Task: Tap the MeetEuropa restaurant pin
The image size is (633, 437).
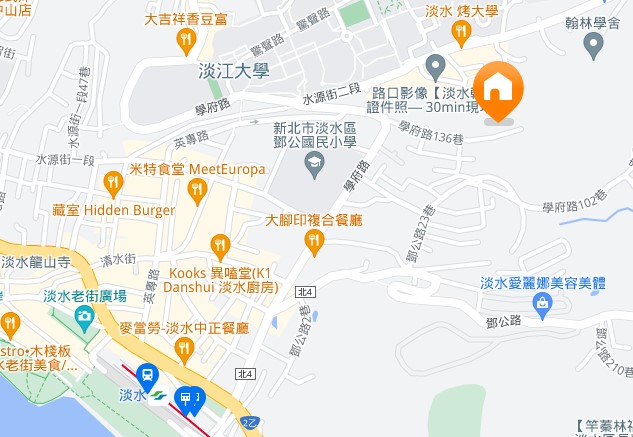Action: [198, 189]
